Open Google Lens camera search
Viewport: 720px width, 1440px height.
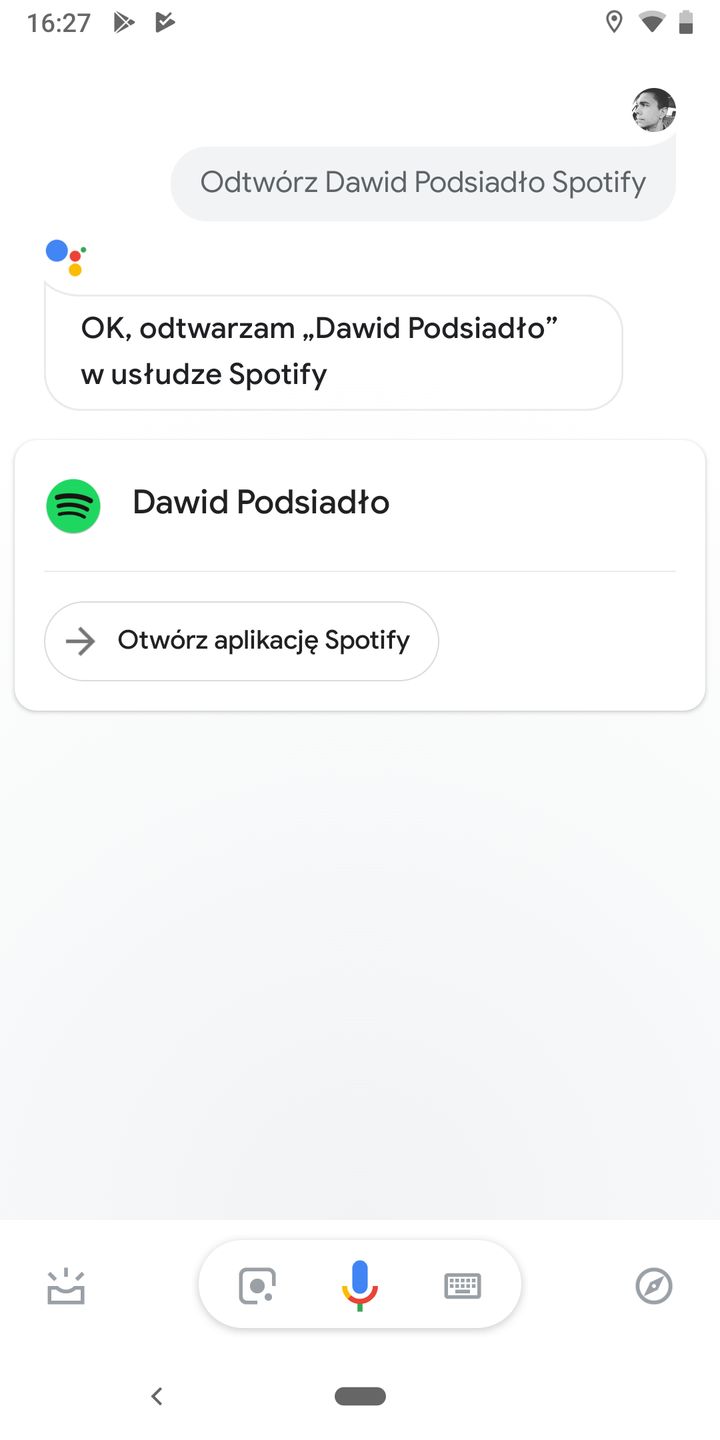coord(257,1286)
